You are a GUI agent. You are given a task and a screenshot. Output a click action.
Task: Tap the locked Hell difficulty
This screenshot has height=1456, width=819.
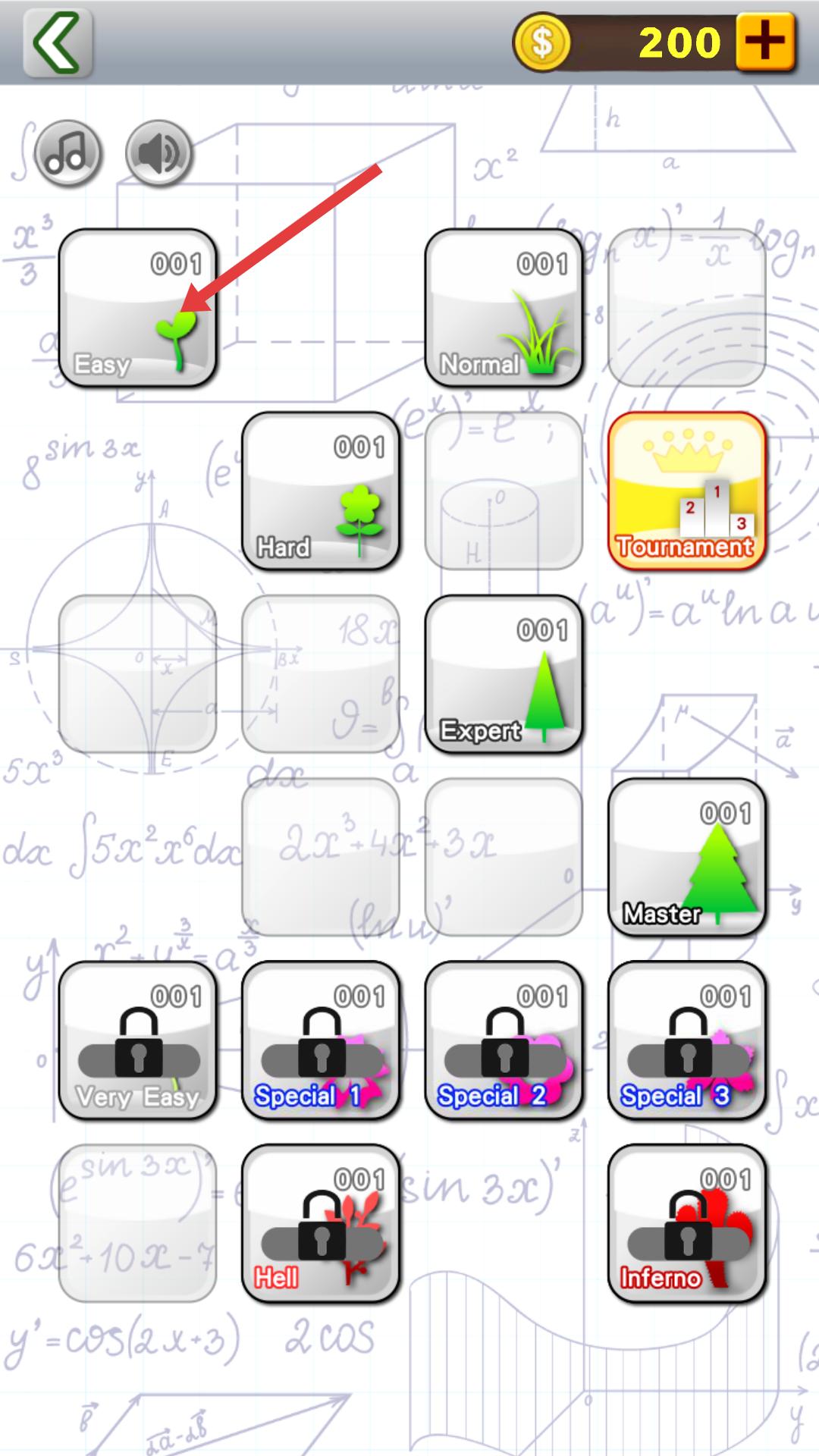(321, 1224)
